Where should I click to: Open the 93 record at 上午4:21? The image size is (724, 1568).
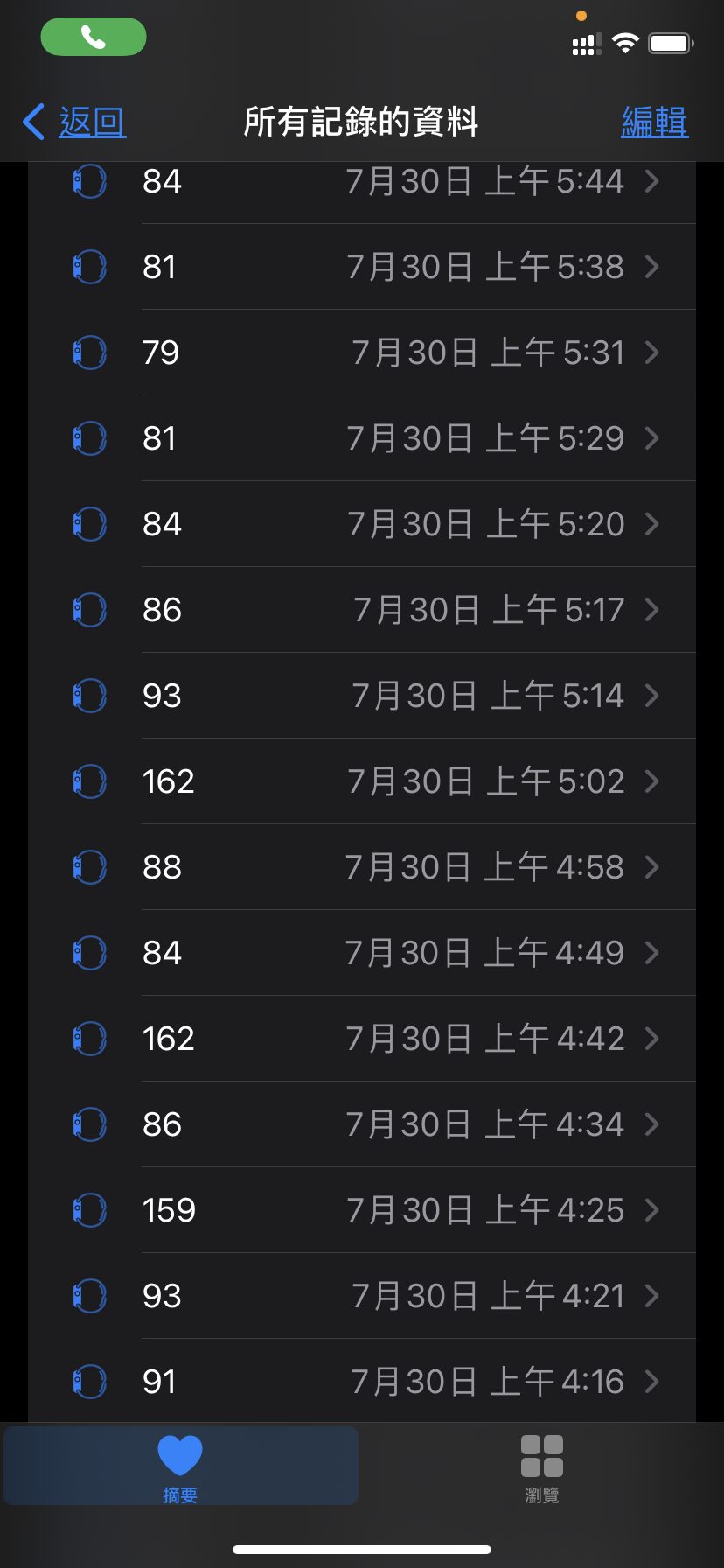(362, 1296)
